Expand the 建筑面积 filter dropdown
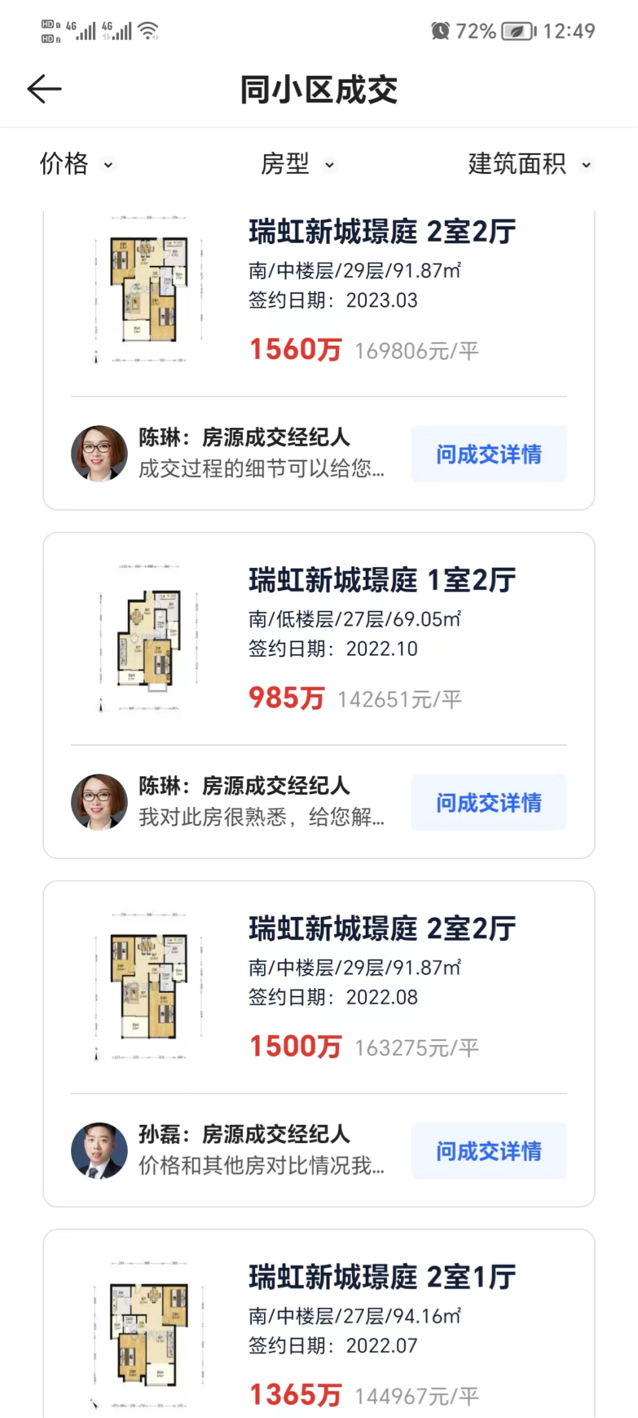This screenshot has height=1418, width=638. pos(529,164)
